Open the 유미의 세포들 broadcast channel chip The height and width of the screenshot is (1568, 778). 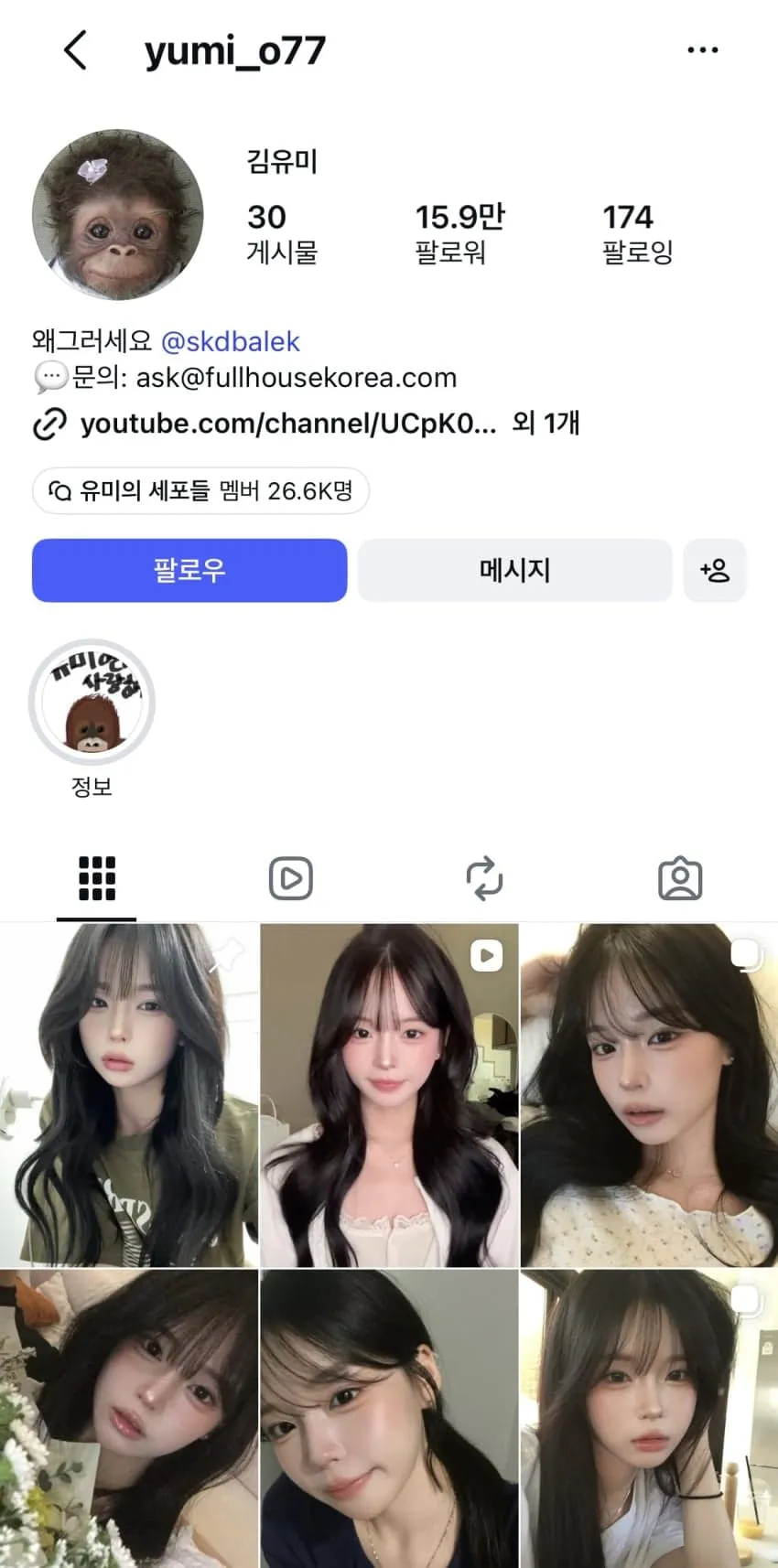200,490
